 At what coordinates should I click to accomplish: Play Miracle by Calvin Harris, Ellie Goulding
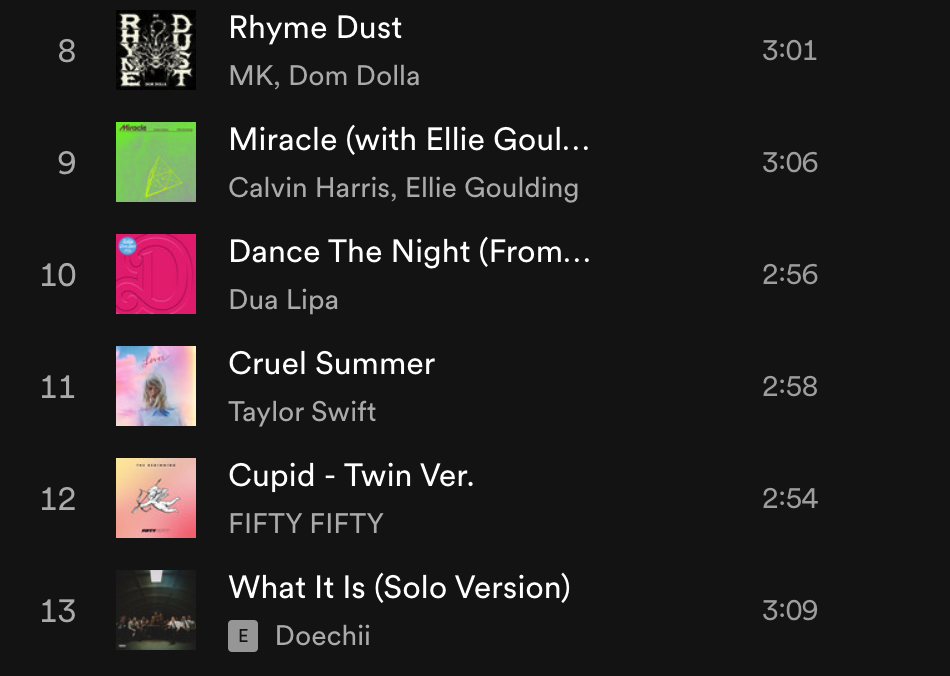[x=408, y=140]
